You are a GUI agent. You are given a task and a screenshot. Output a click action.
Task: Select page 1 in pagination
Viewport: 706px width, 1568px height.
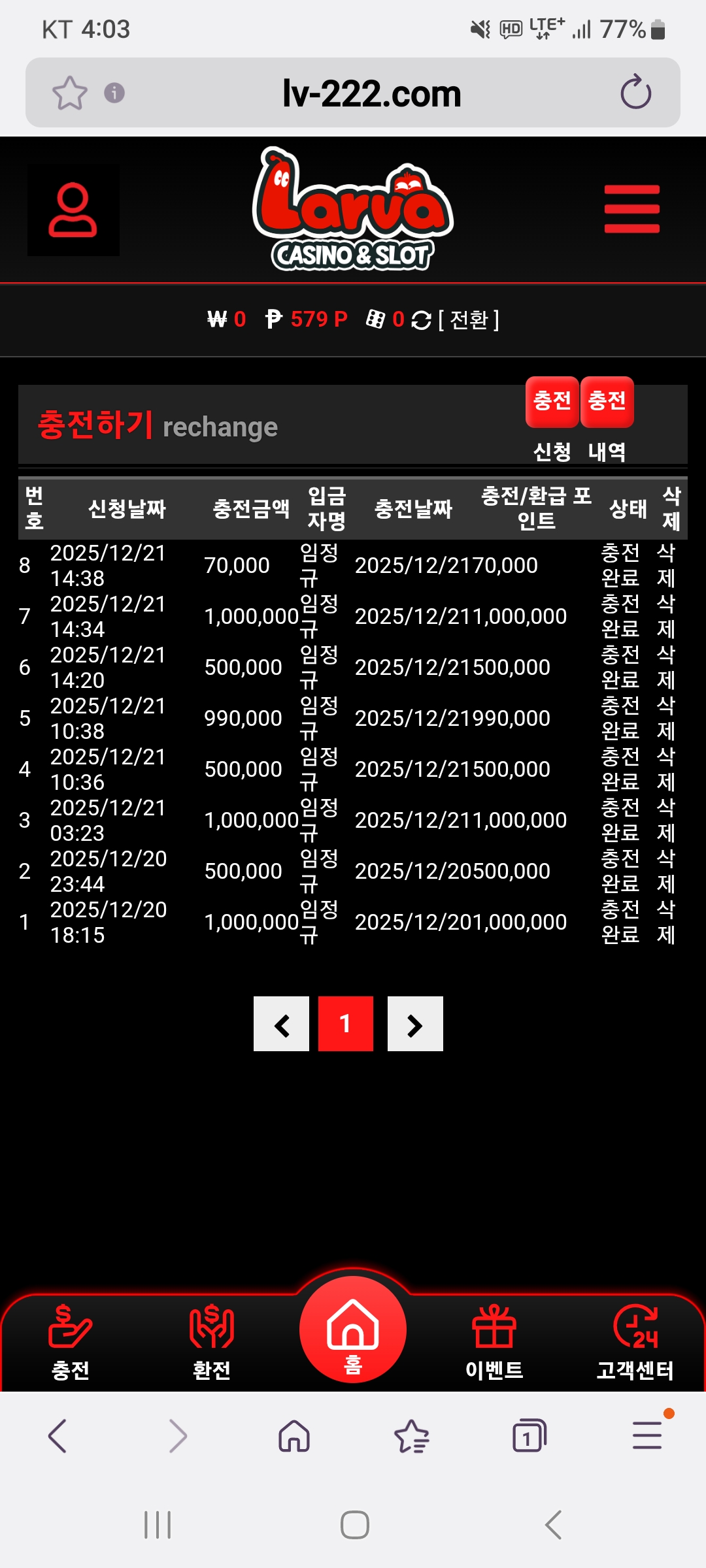(x=346, y=1024)
